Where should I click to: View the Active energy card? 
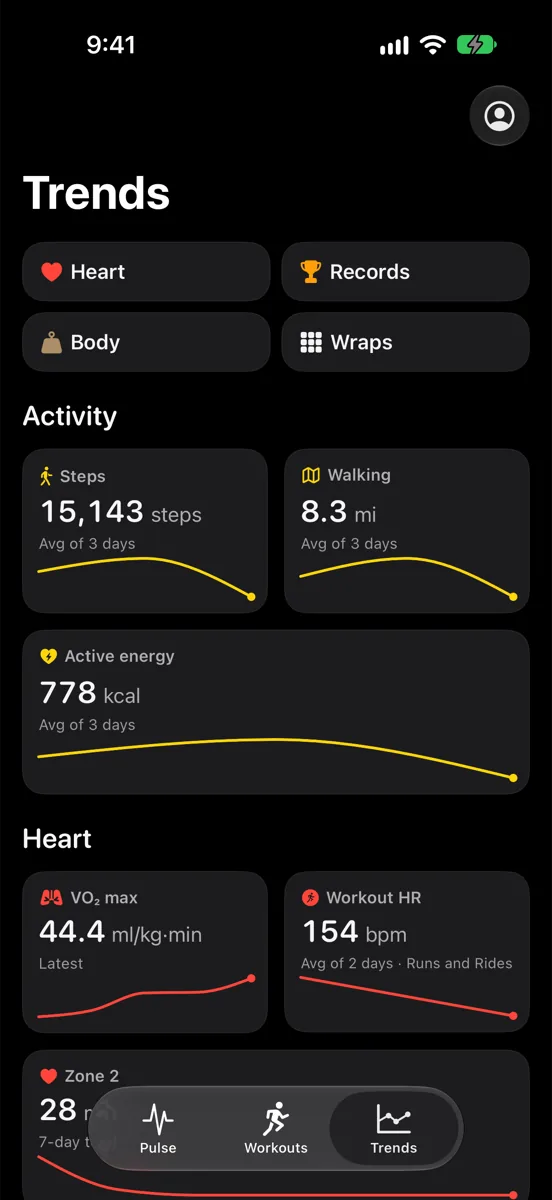pos(276,712)
